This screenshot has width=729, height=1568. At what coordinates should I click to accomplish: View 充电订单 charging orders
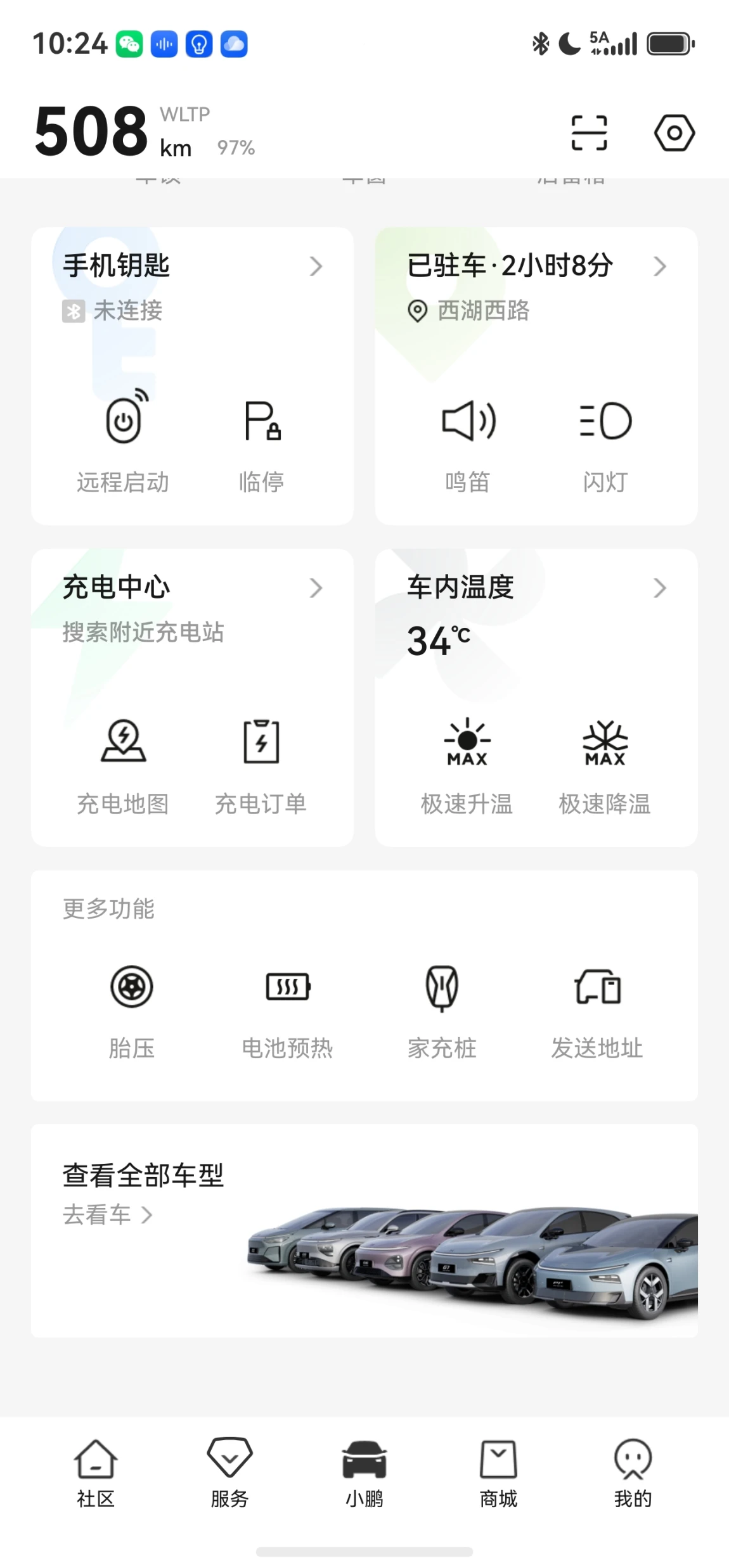[x=261, y=767]
